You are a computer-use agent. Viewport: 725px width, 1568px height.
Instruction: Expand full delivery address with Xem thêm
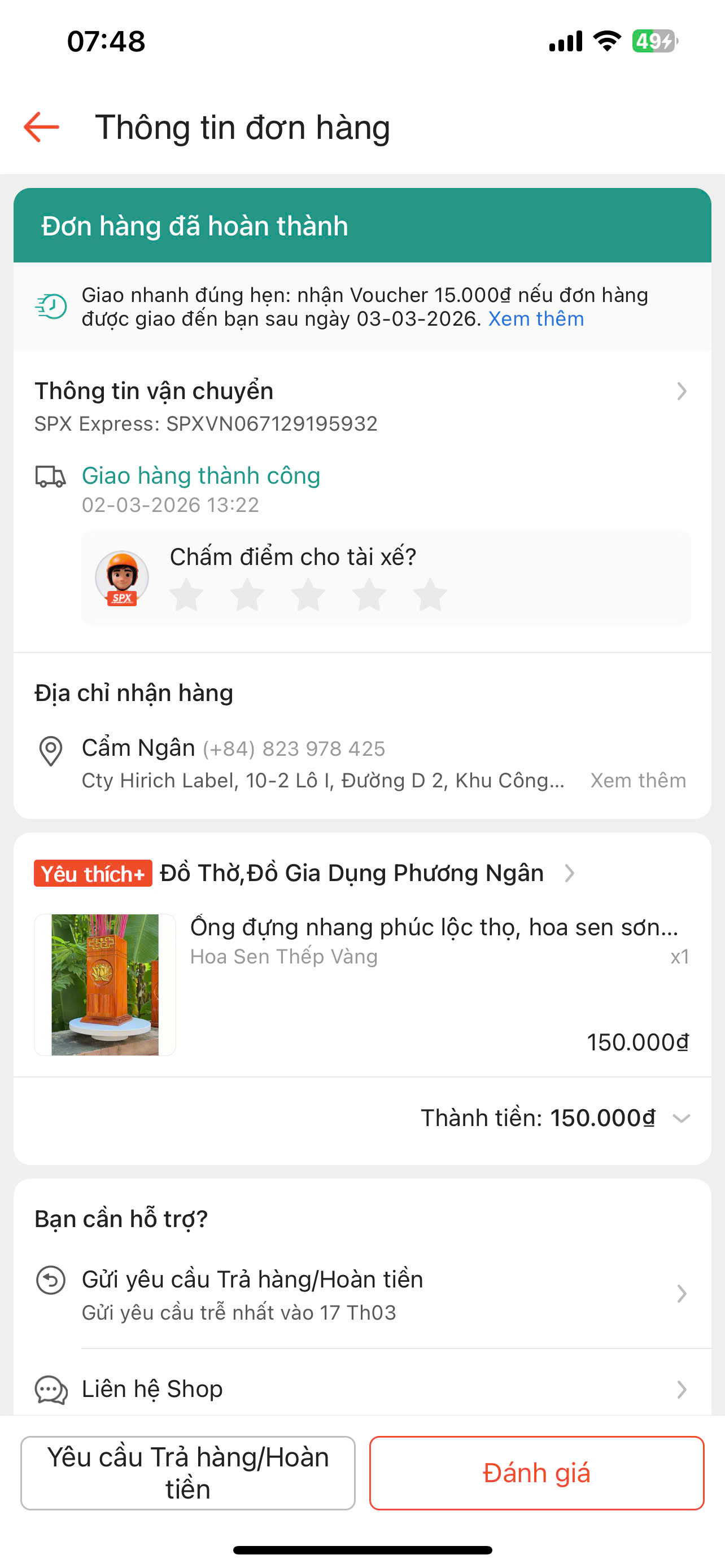(637, 781)
